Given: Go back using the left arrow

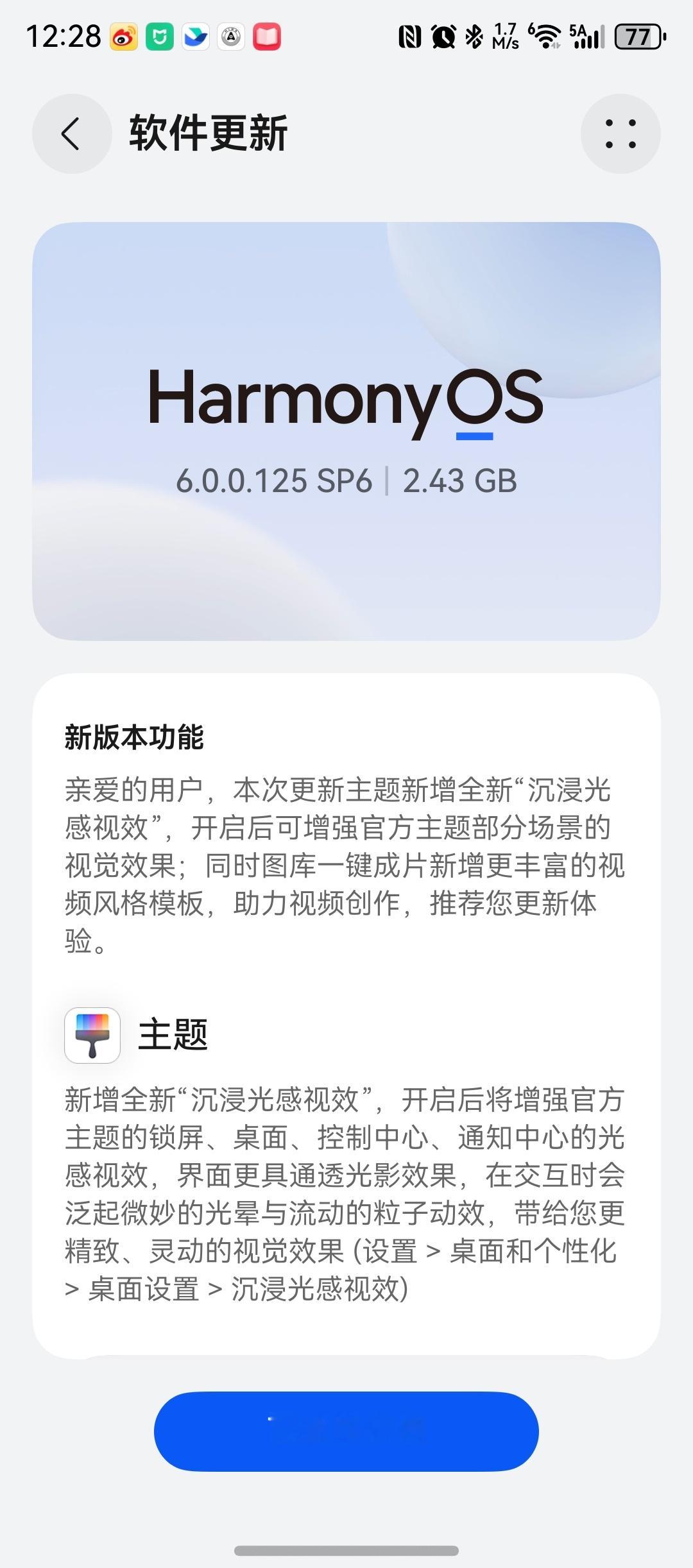Looking at the screenshot, I should click(71, 134).
